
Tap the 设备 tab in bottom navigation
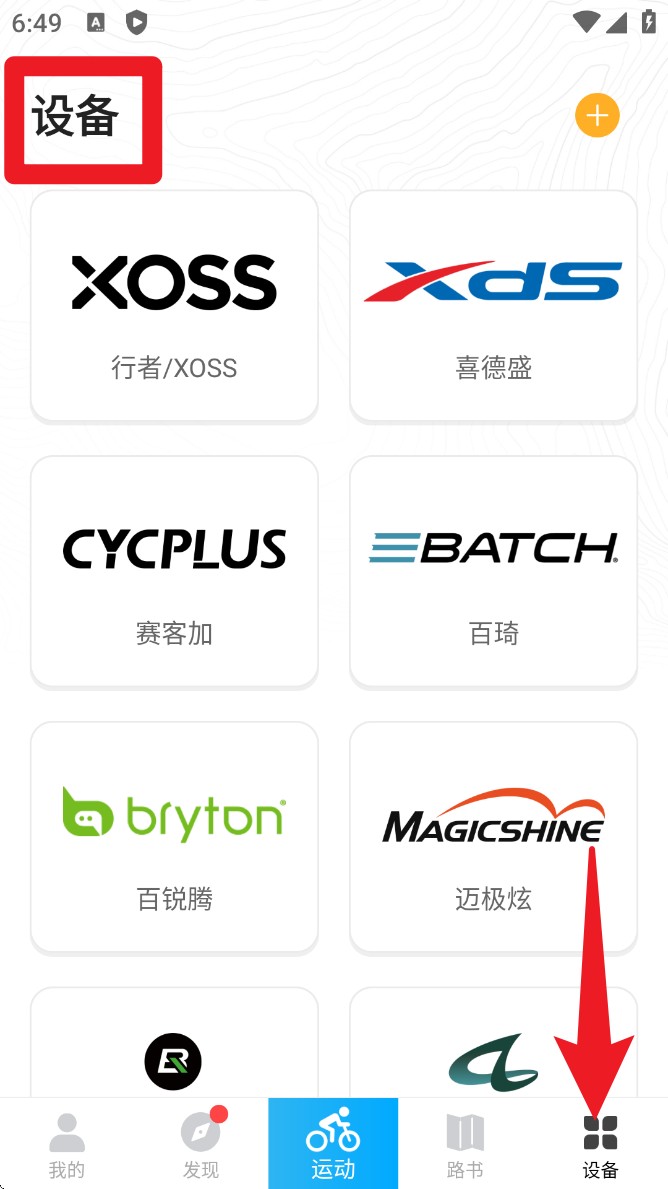point(600,1145)
